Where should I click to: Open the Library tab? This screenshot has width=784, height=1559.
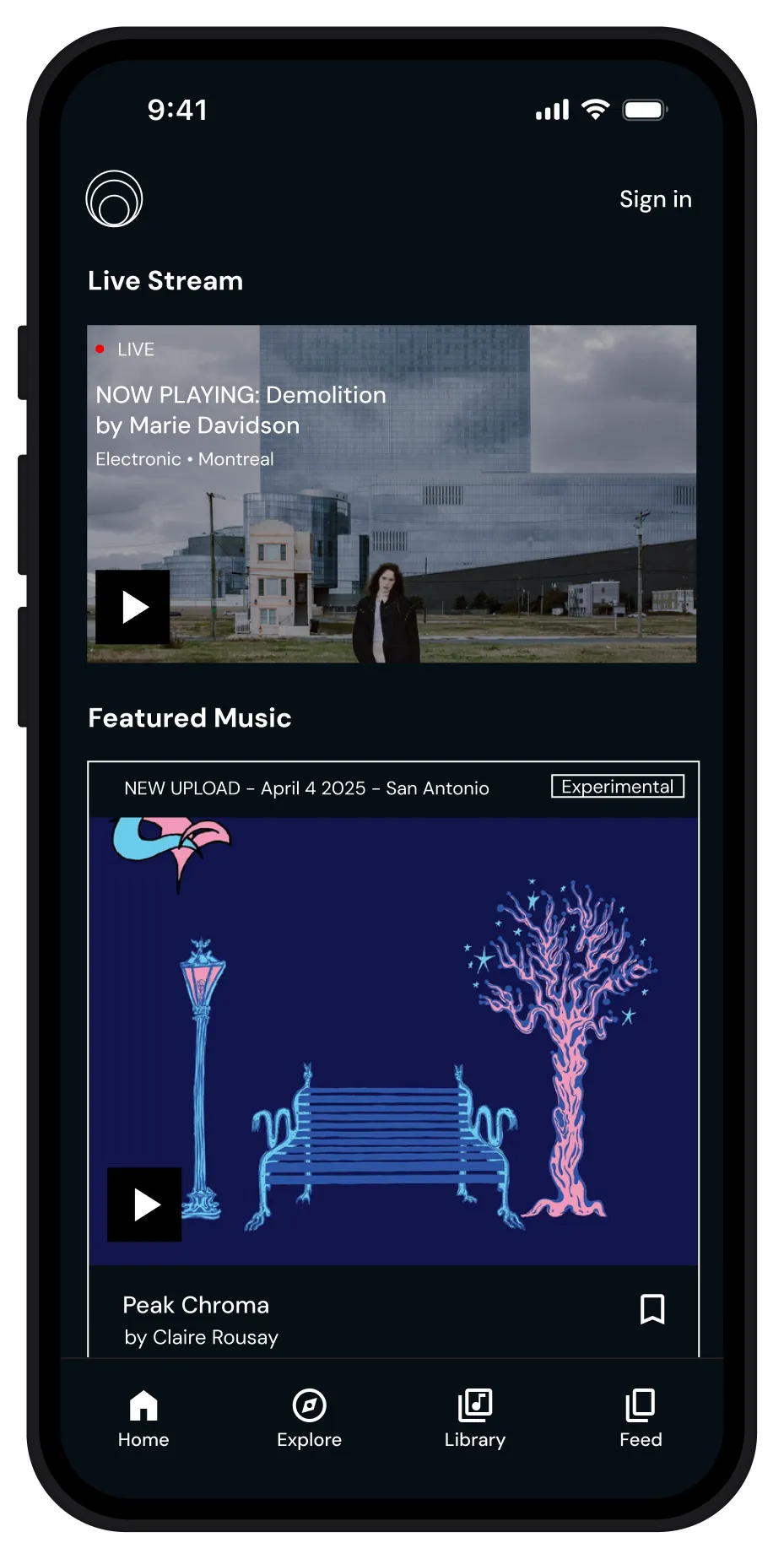(x=475, y=1419)
